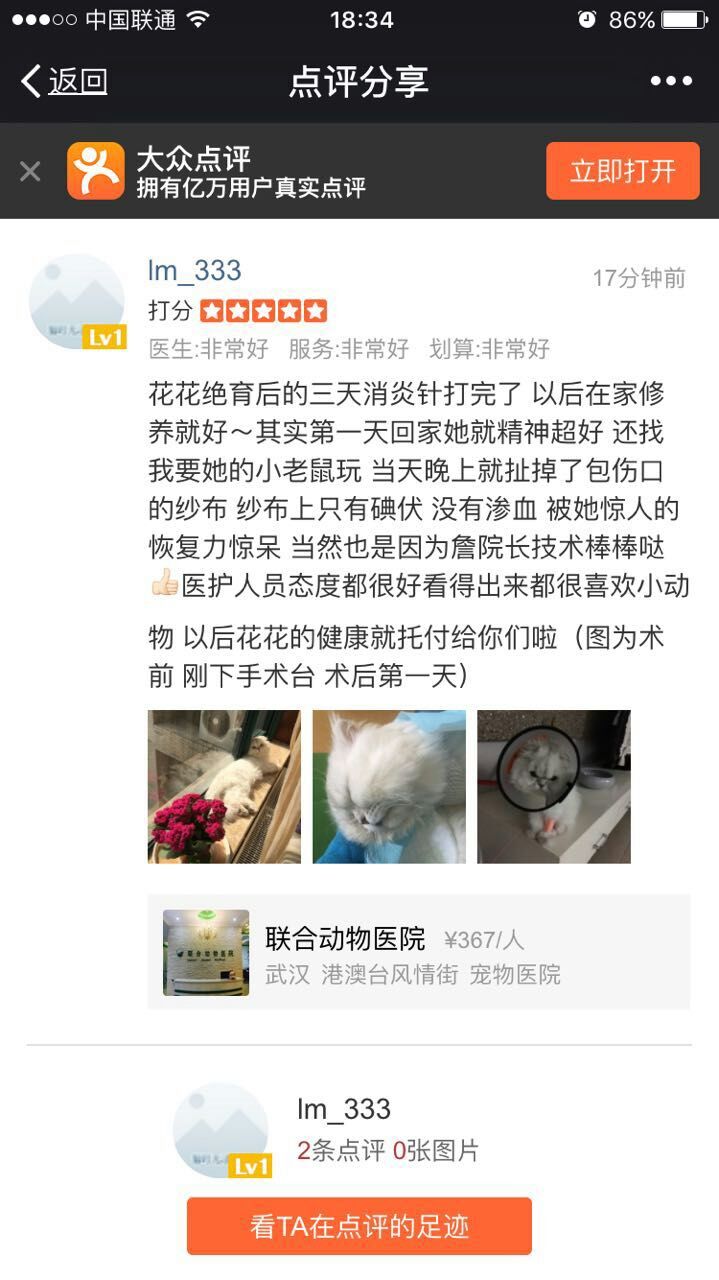Dismiss the 大众点评 app banner
The height and width of the screenshot is (1280, 719).
click(30, 171)
